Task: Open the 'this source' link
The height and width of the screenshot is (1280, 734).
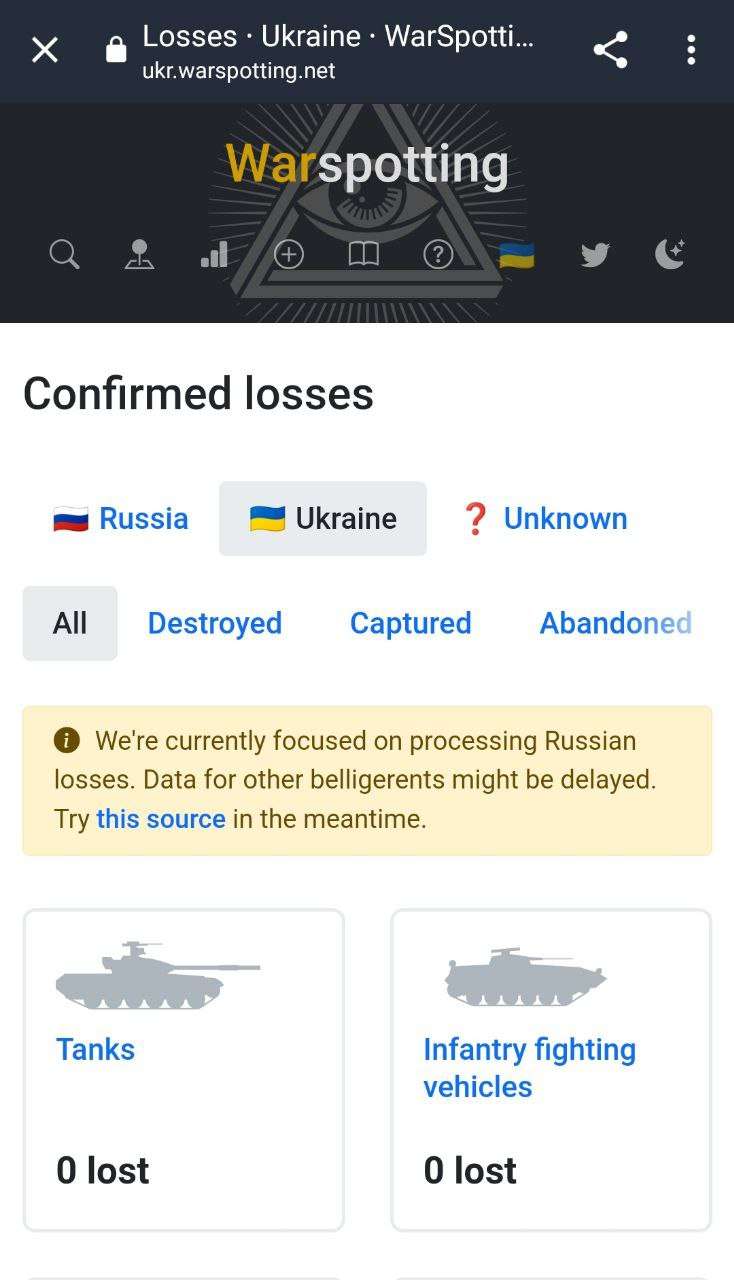Action: click(x=160, y=819)
